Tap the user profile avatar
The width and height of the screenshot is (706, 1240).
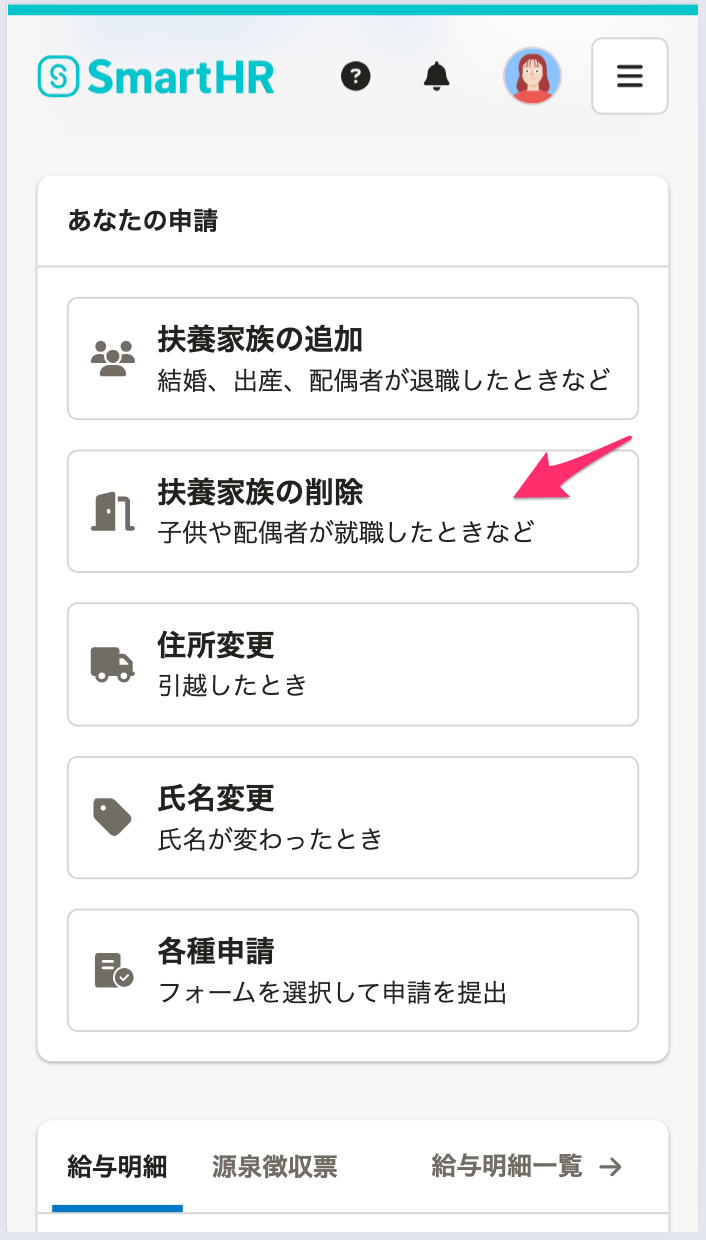(x=531, y=76)
